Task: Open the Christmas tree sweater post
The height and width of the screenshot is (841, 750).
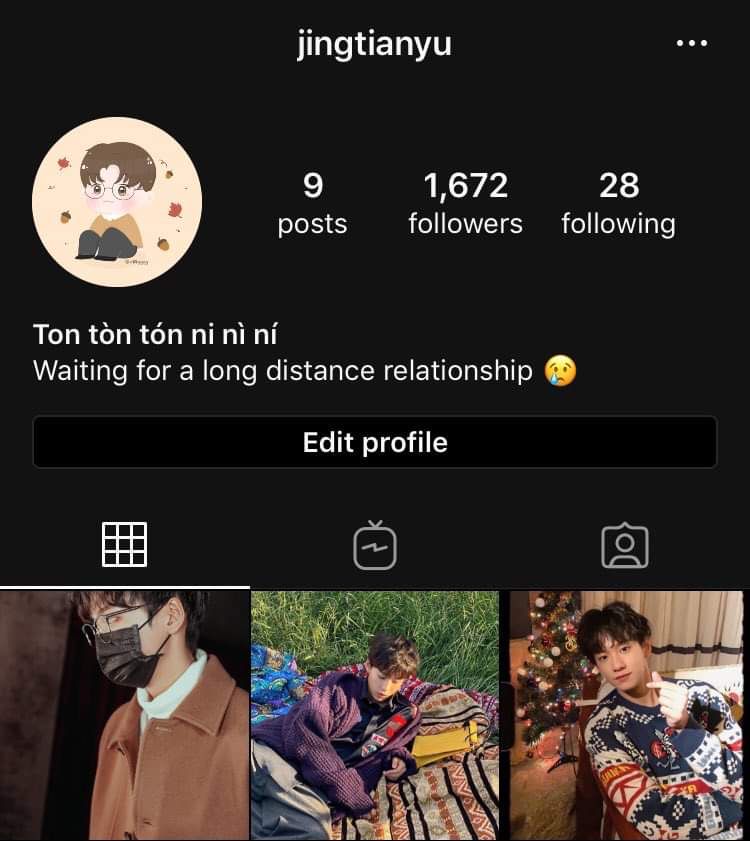Action: coord(627,715)
